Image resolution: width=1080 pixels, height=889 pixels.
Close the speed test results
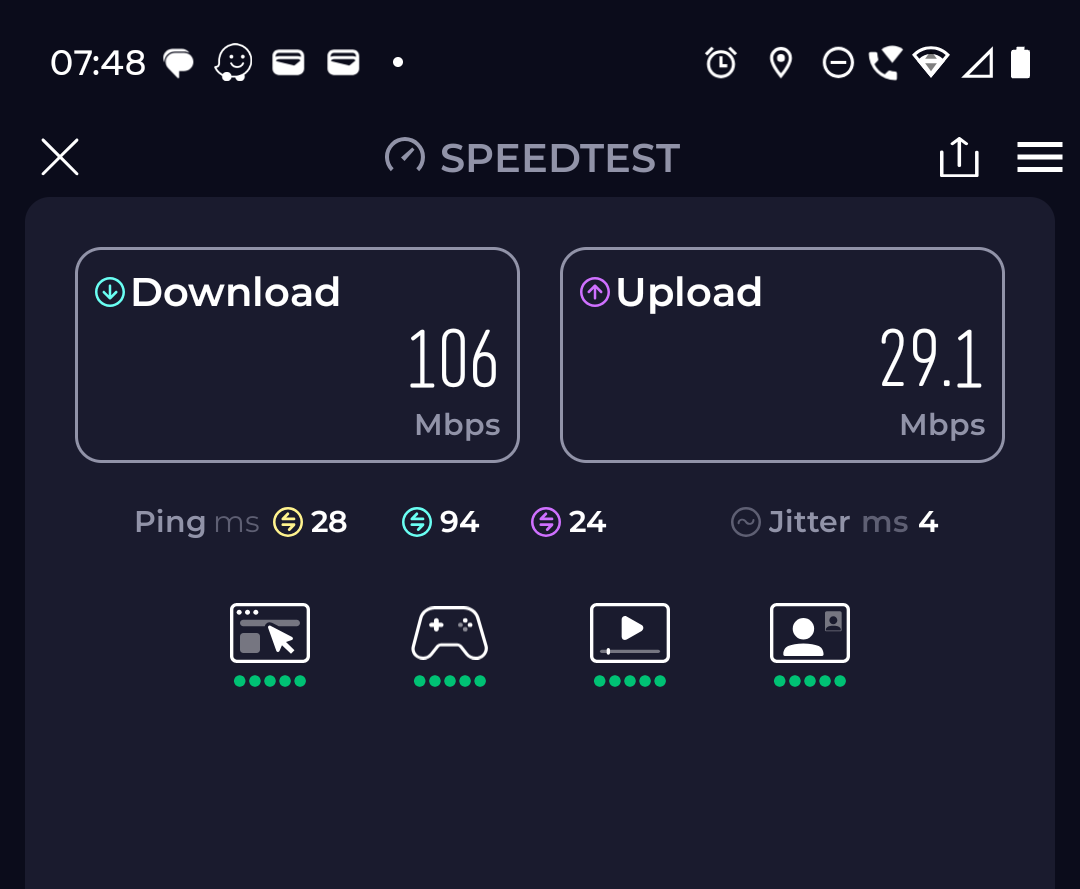60,157
